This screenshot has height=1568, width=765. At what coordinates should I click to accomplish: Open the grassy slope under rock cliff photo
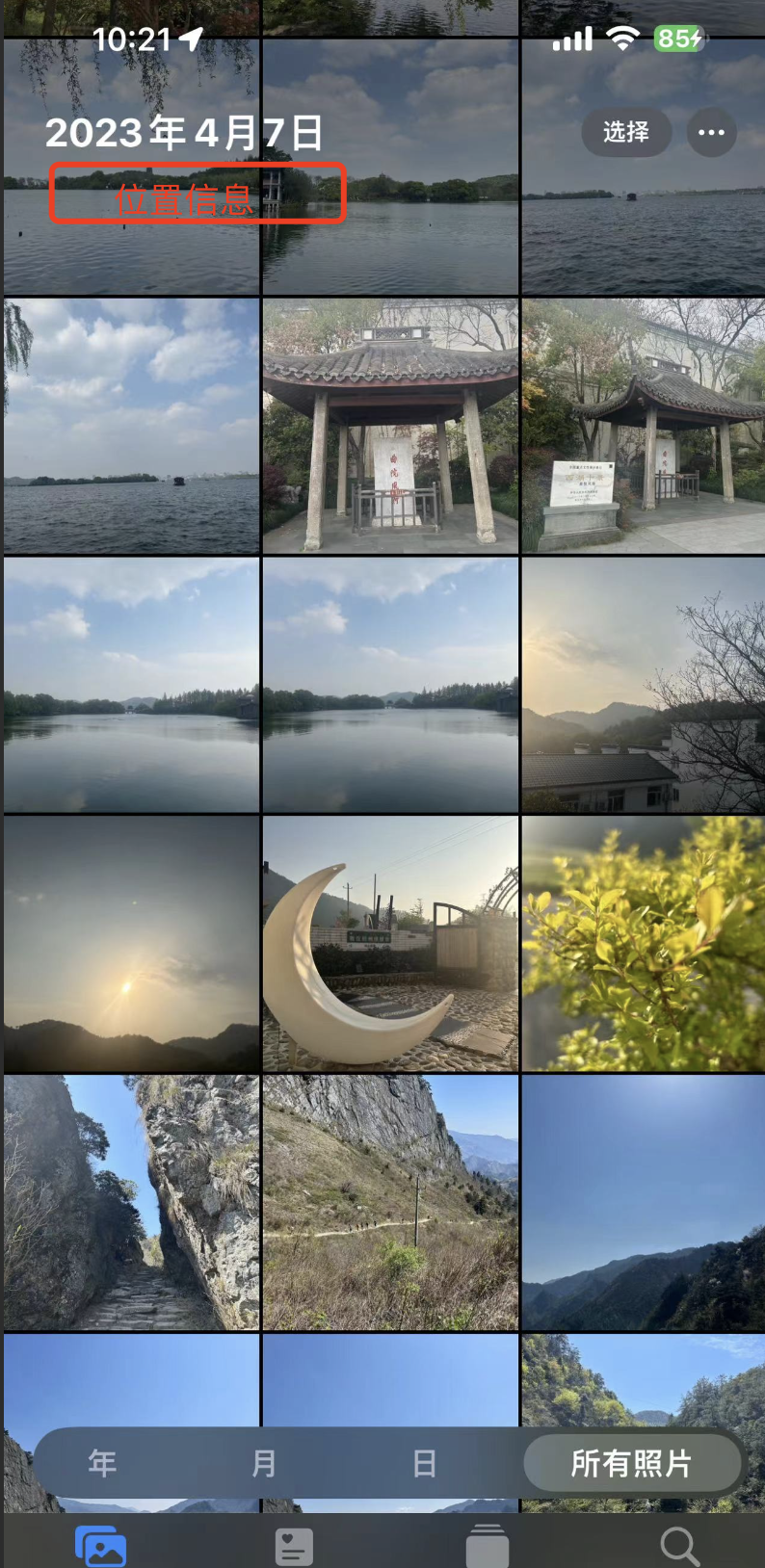[390, 1202]
